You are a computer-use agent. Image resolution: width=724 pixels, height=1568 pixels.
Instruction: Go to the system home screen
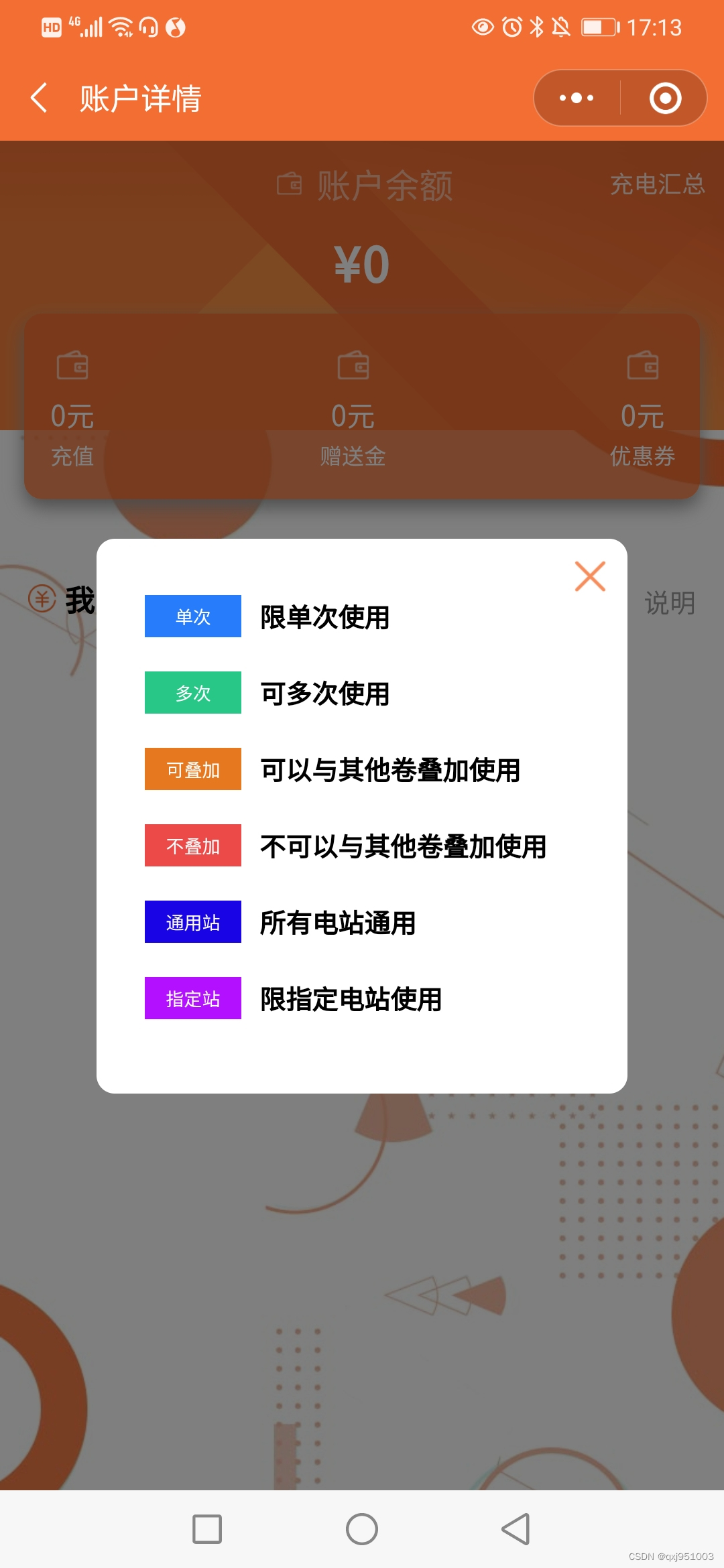(x=362, y=1529)
